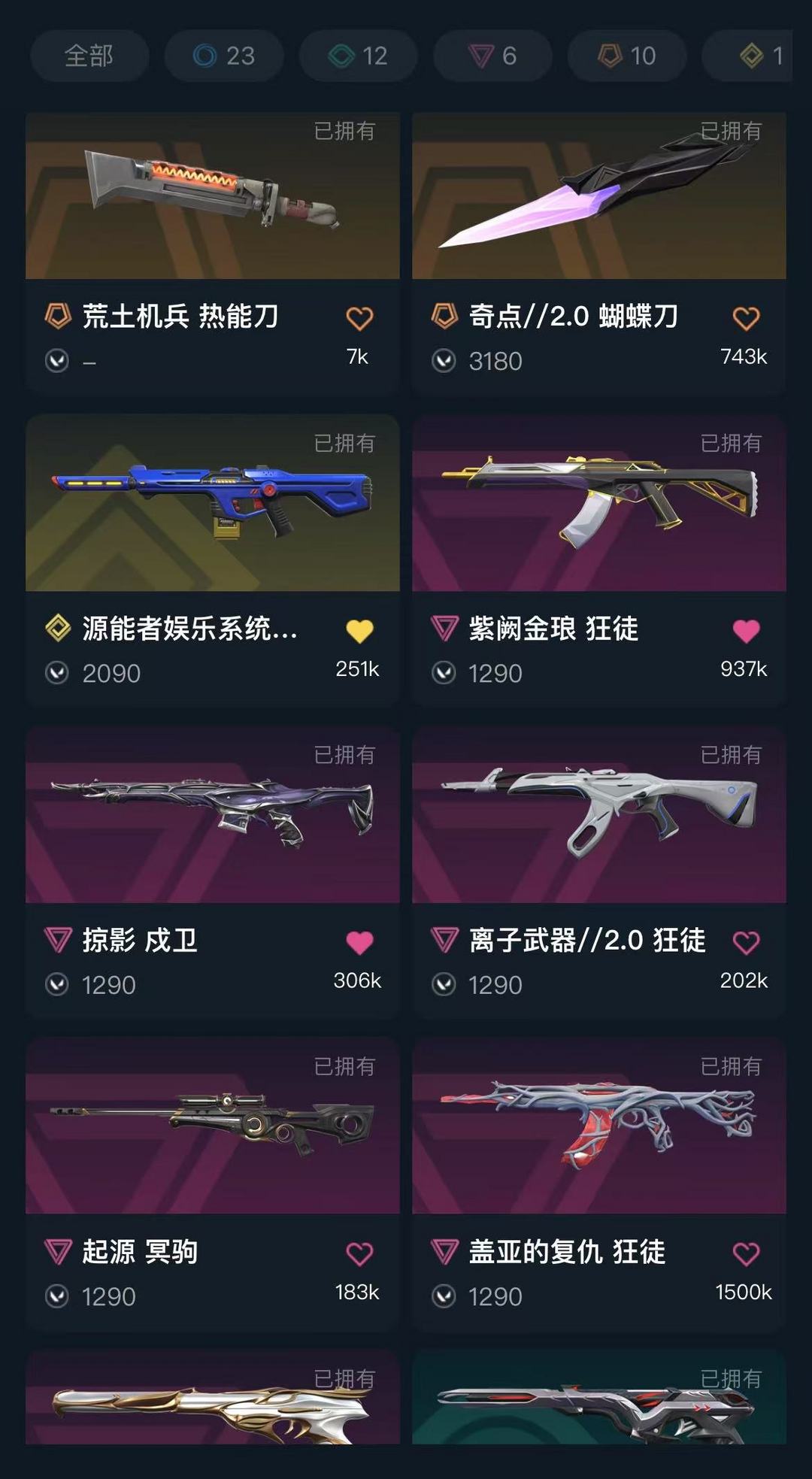
Task: Filter by the yellow diamond tier 1
Action: point(747,56)
